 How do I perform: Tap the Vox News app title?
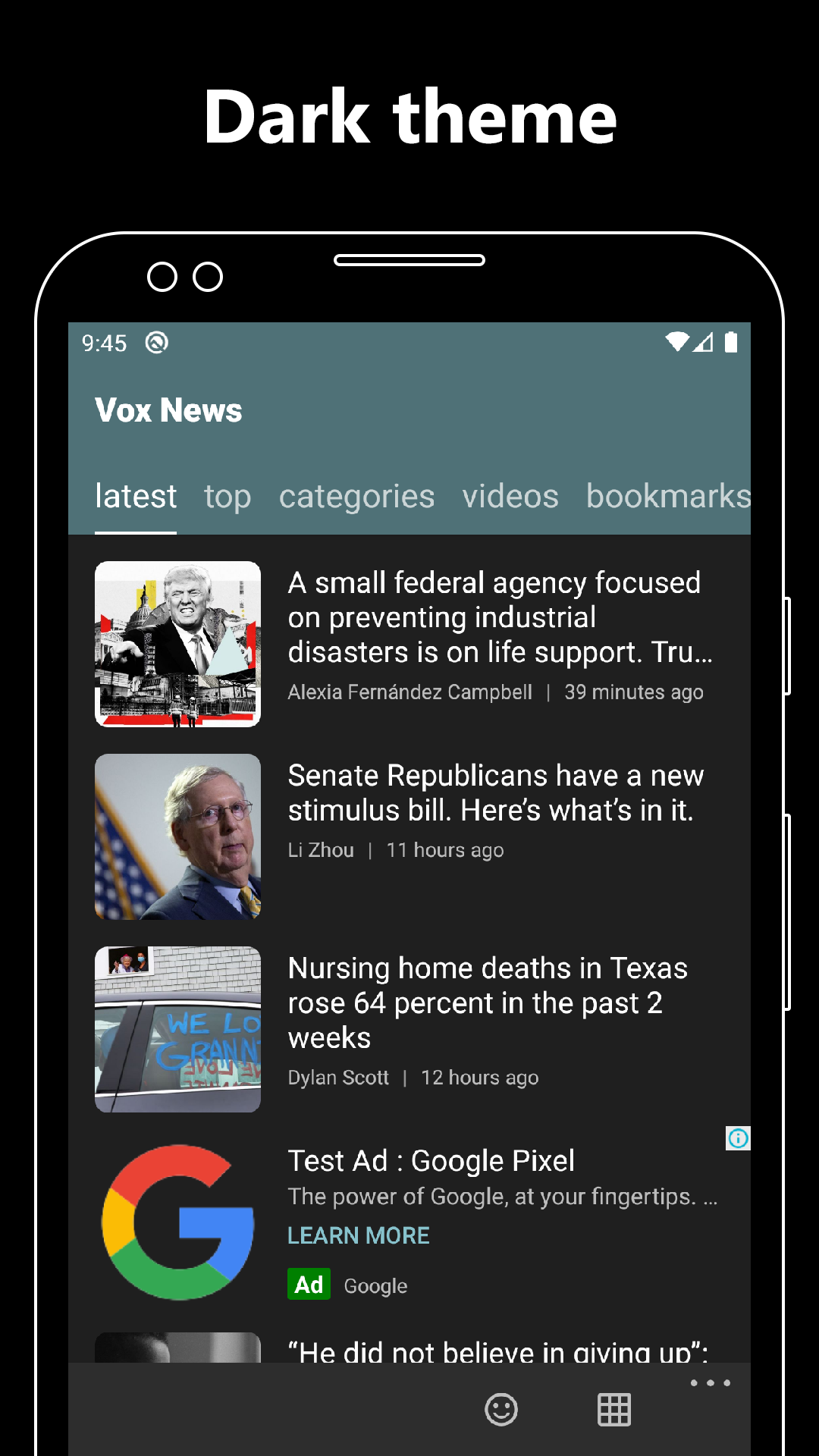click(x=168, y=410)
